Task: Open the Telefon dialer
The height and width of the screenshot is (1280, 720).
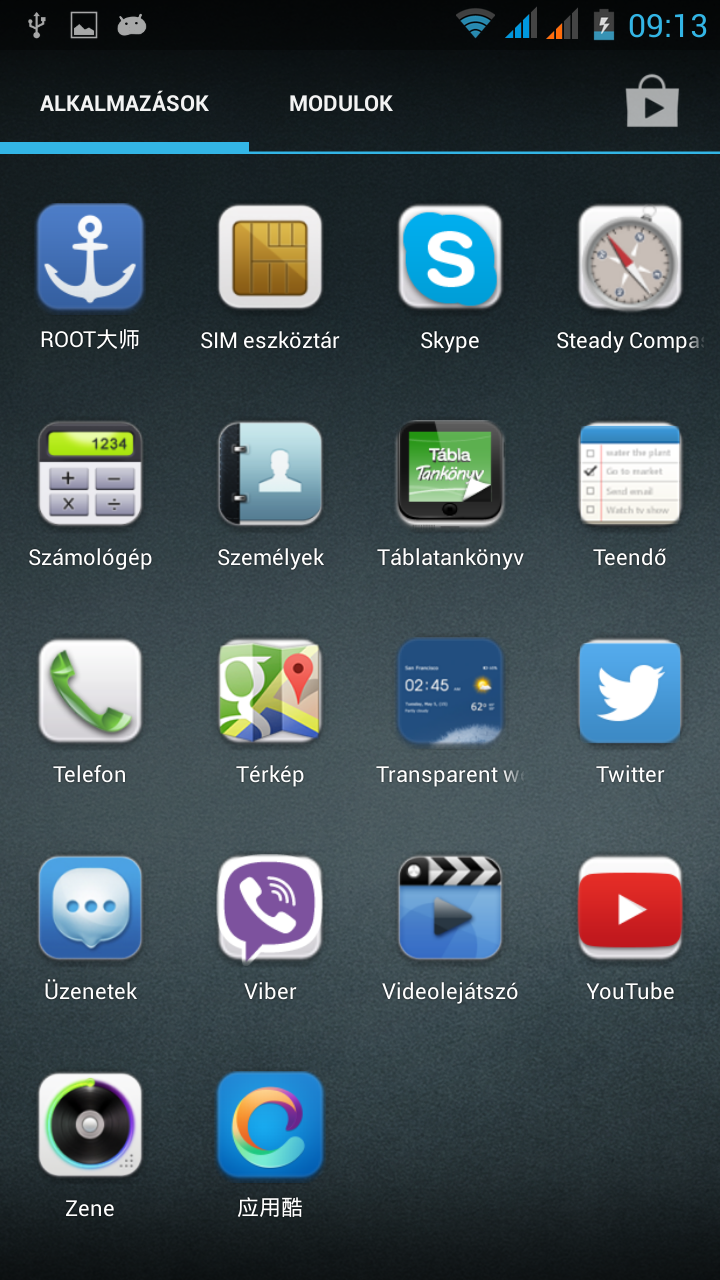Action: click(x=90, y=690)
